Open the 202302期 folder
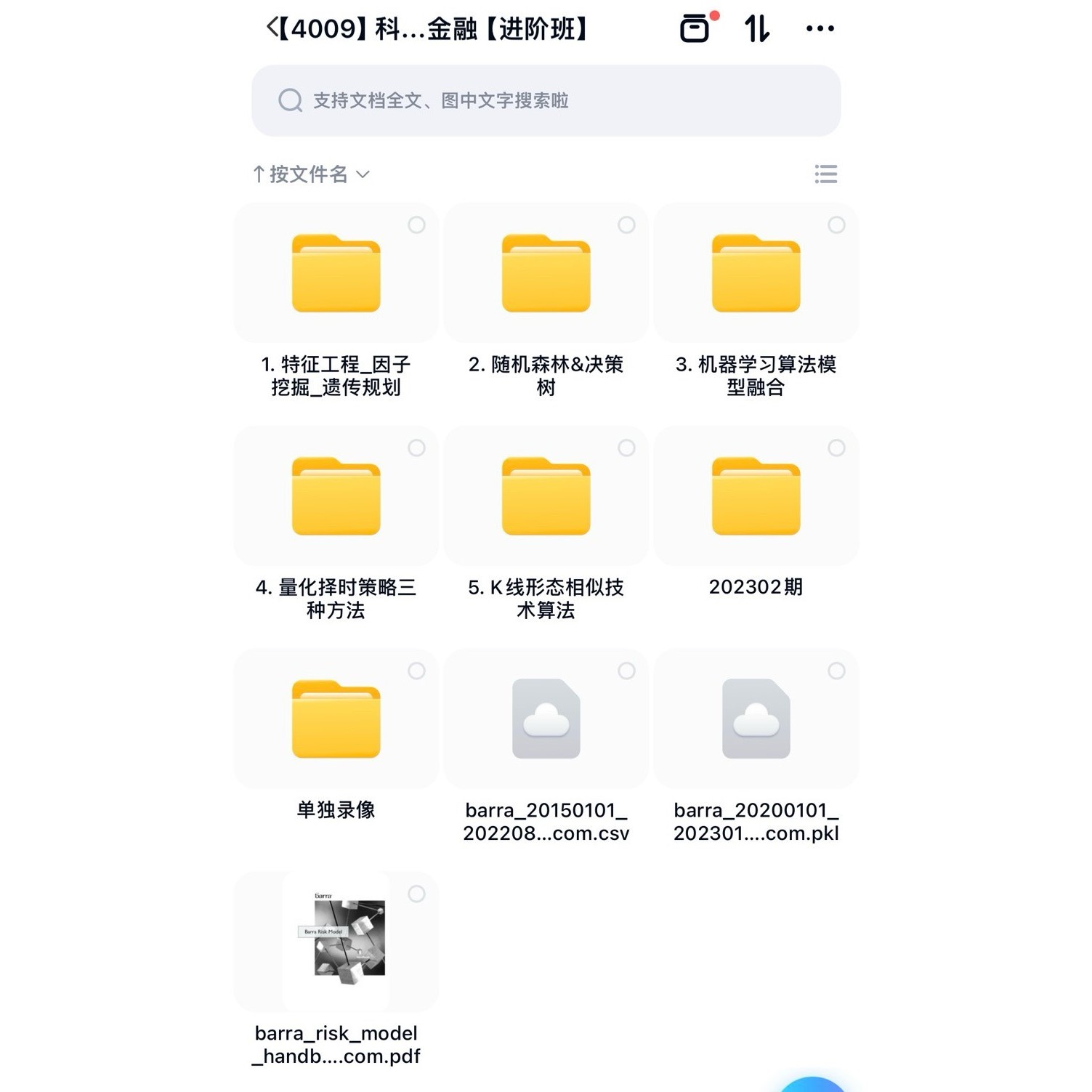This screenshot has height=1092, width=1092. pos(756,497)
